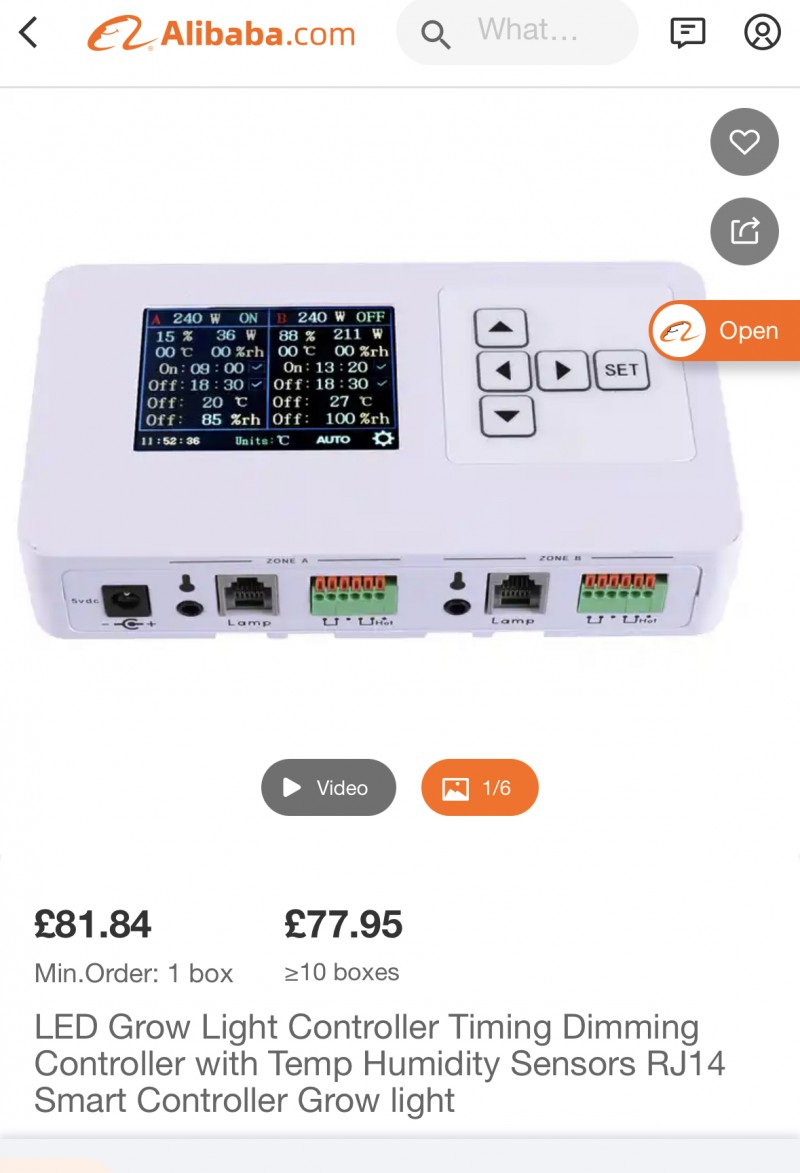Add product to favorites with heart

pyautogui.click(x=744, y=143)
